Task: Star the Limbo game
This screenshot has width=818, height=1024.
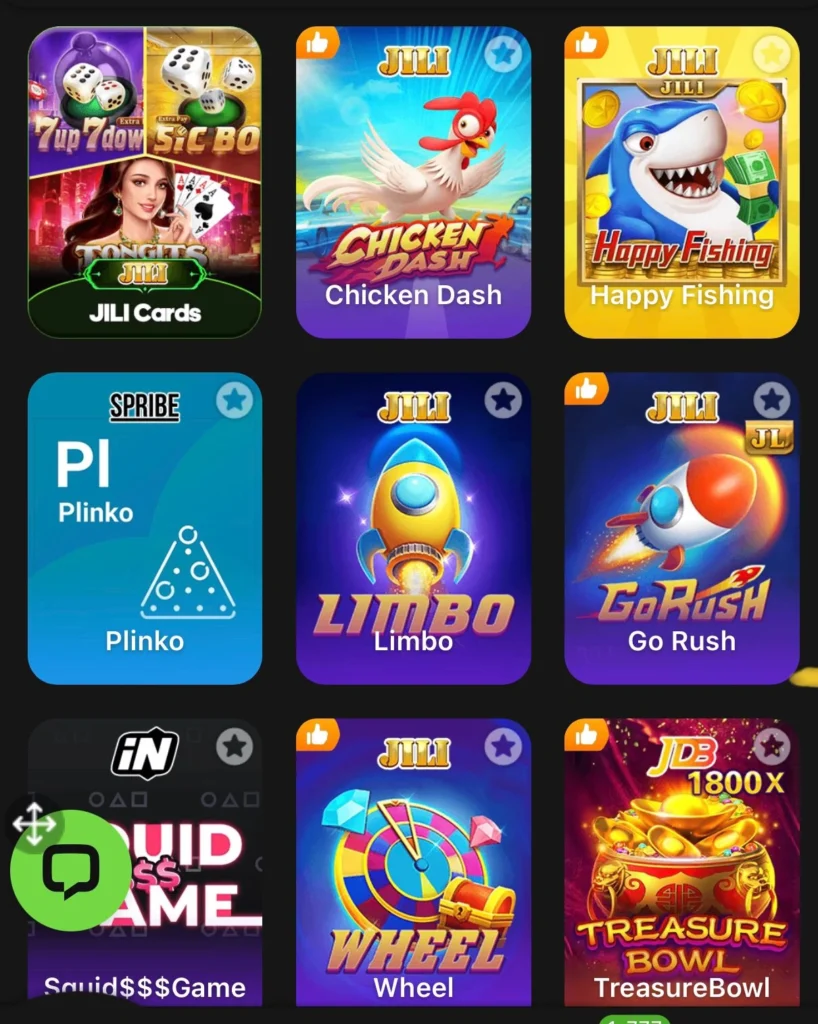Action: click(503, 401)
